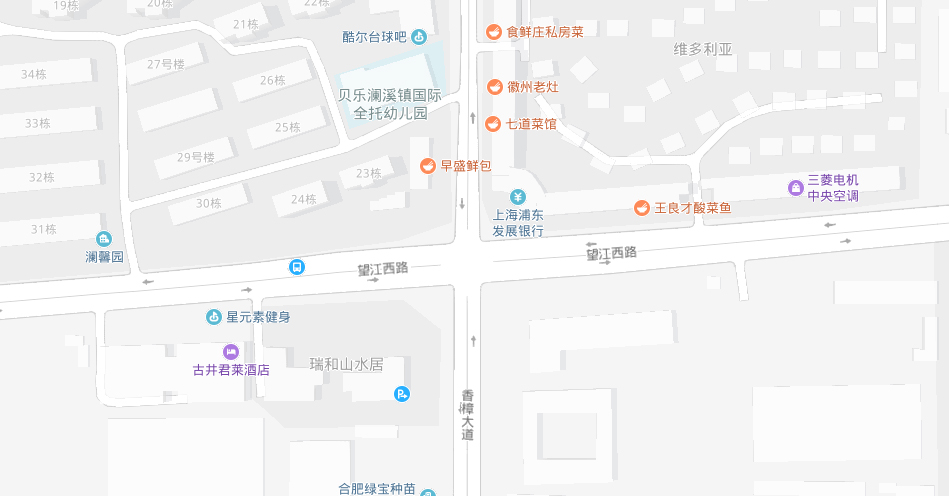
Task: Tap the bus stop icon on 望江西路
Action: pos(297,267)
